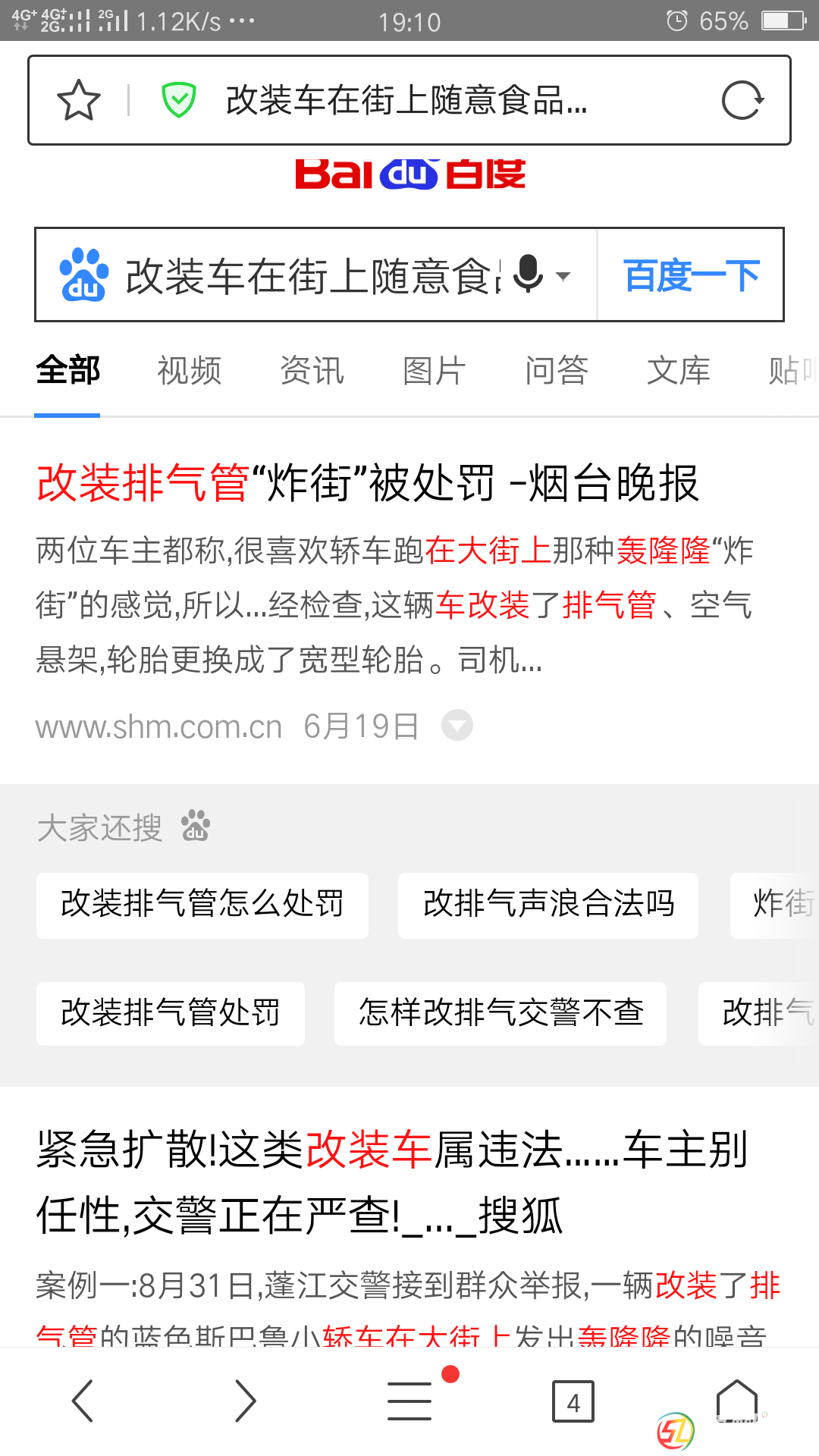Choose the 改装排气管处罚 suggestion chip

click(x=171, y=1013)
